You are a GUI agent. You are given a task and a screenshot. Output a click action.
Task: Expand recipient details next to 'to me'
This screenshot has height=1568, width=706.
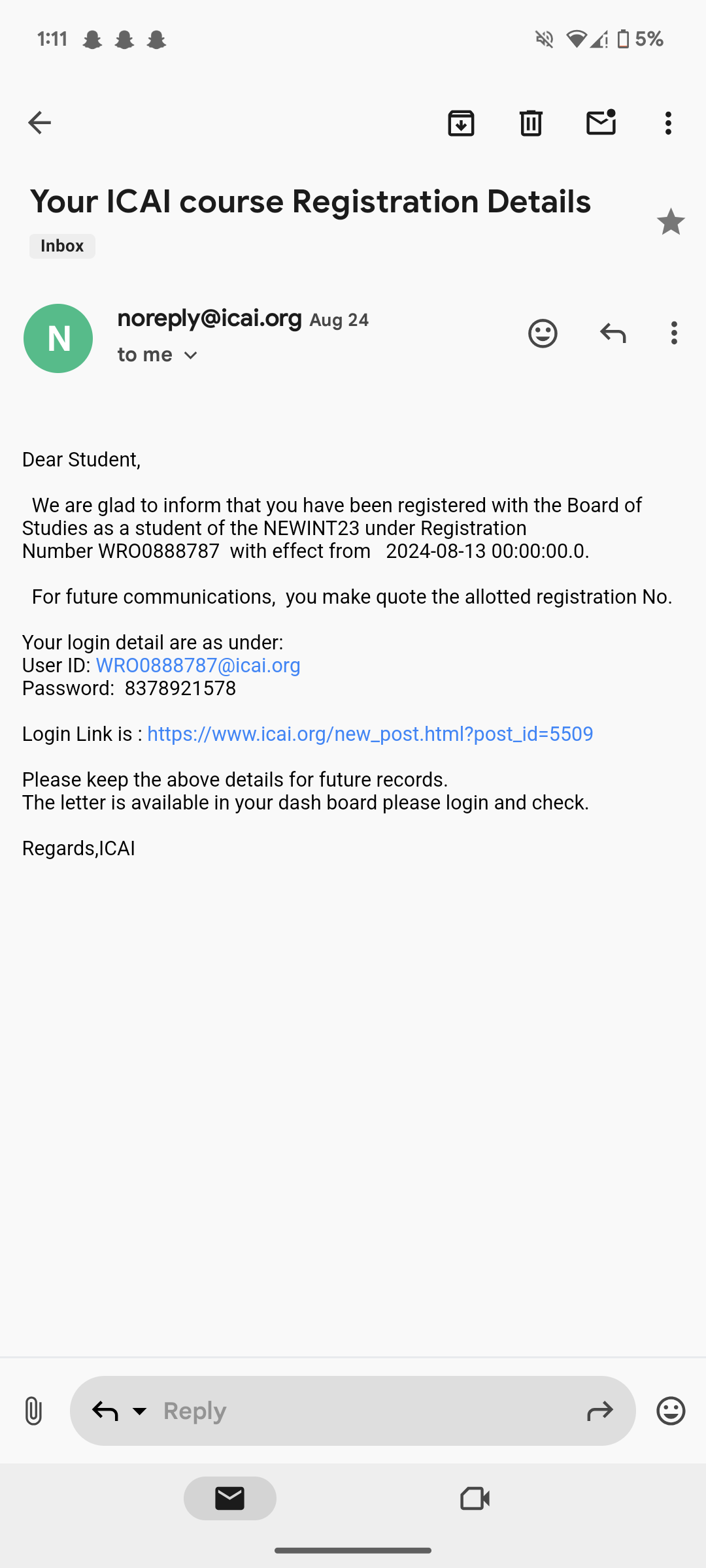[190, 355]
